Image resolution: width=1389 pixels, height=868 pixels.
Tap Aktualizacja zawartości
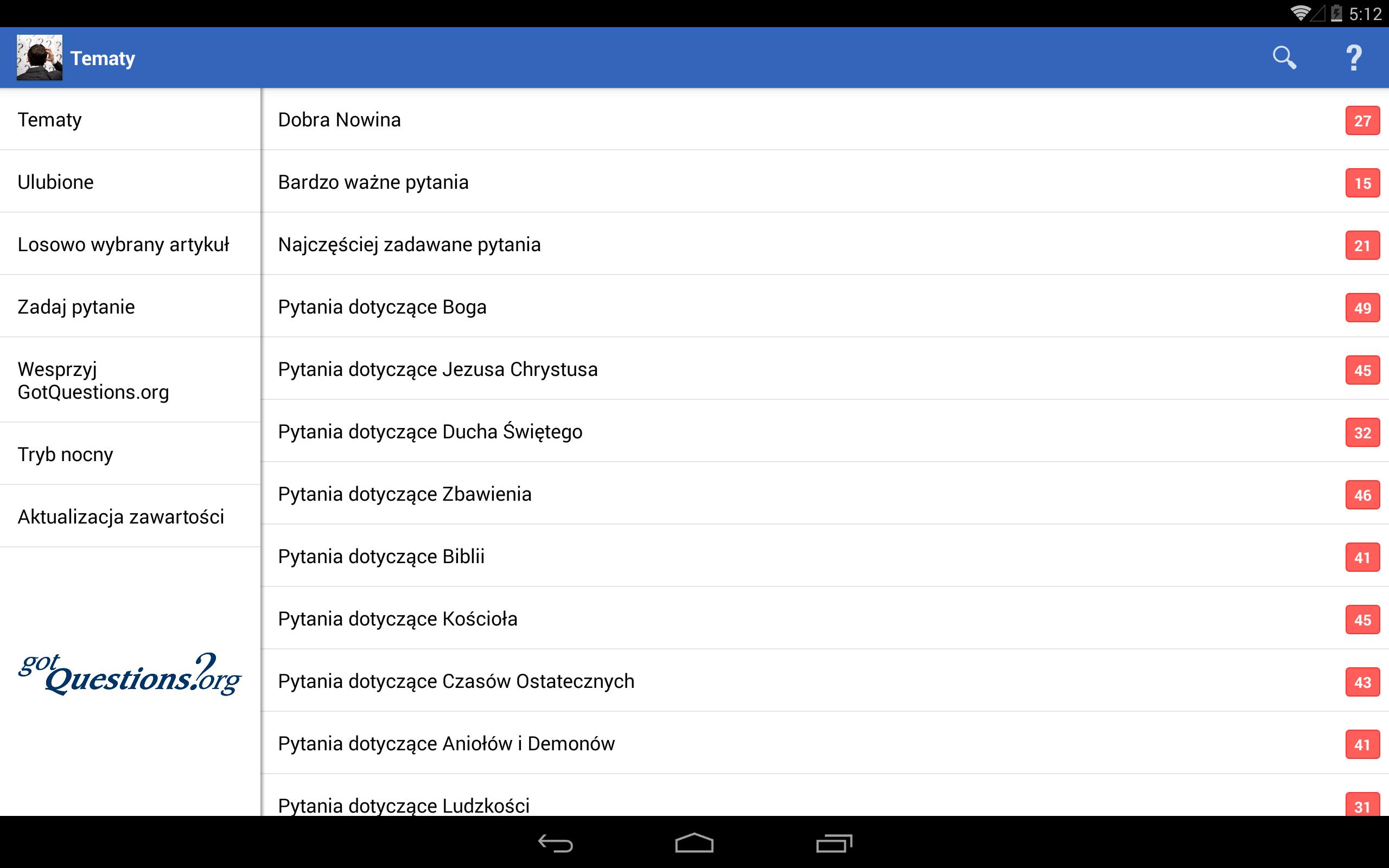130,516
